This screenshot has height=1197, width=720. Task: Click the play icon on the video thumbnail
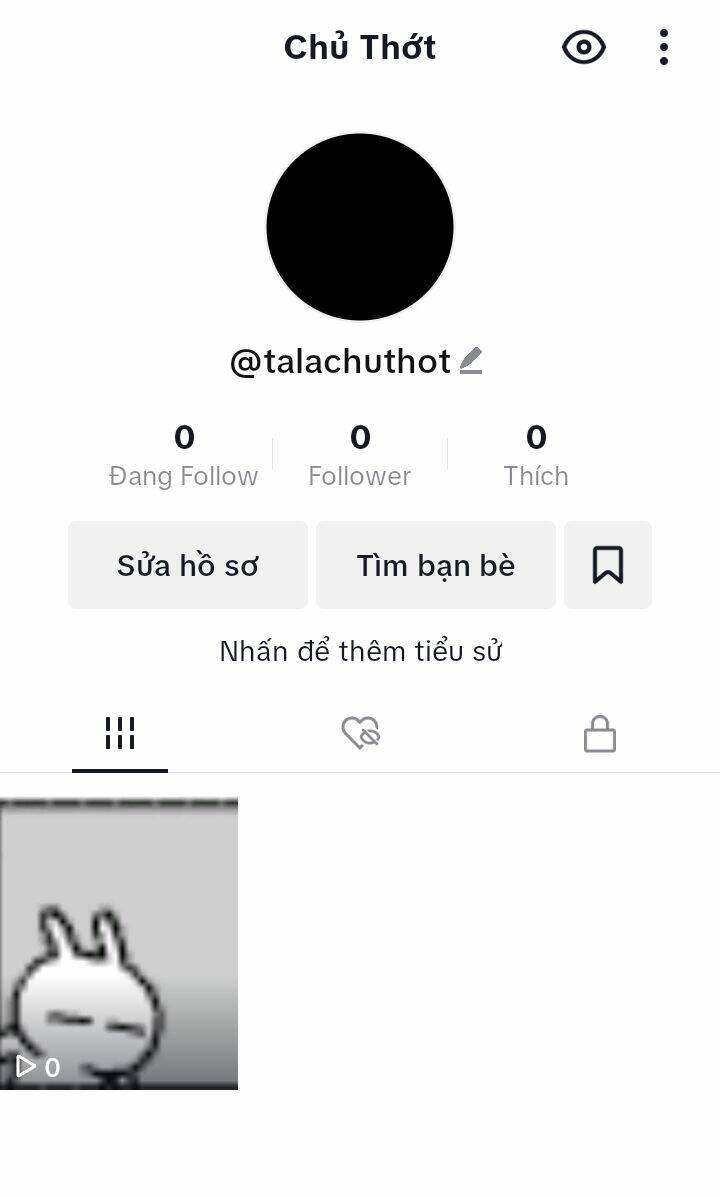click(25, 1067)
